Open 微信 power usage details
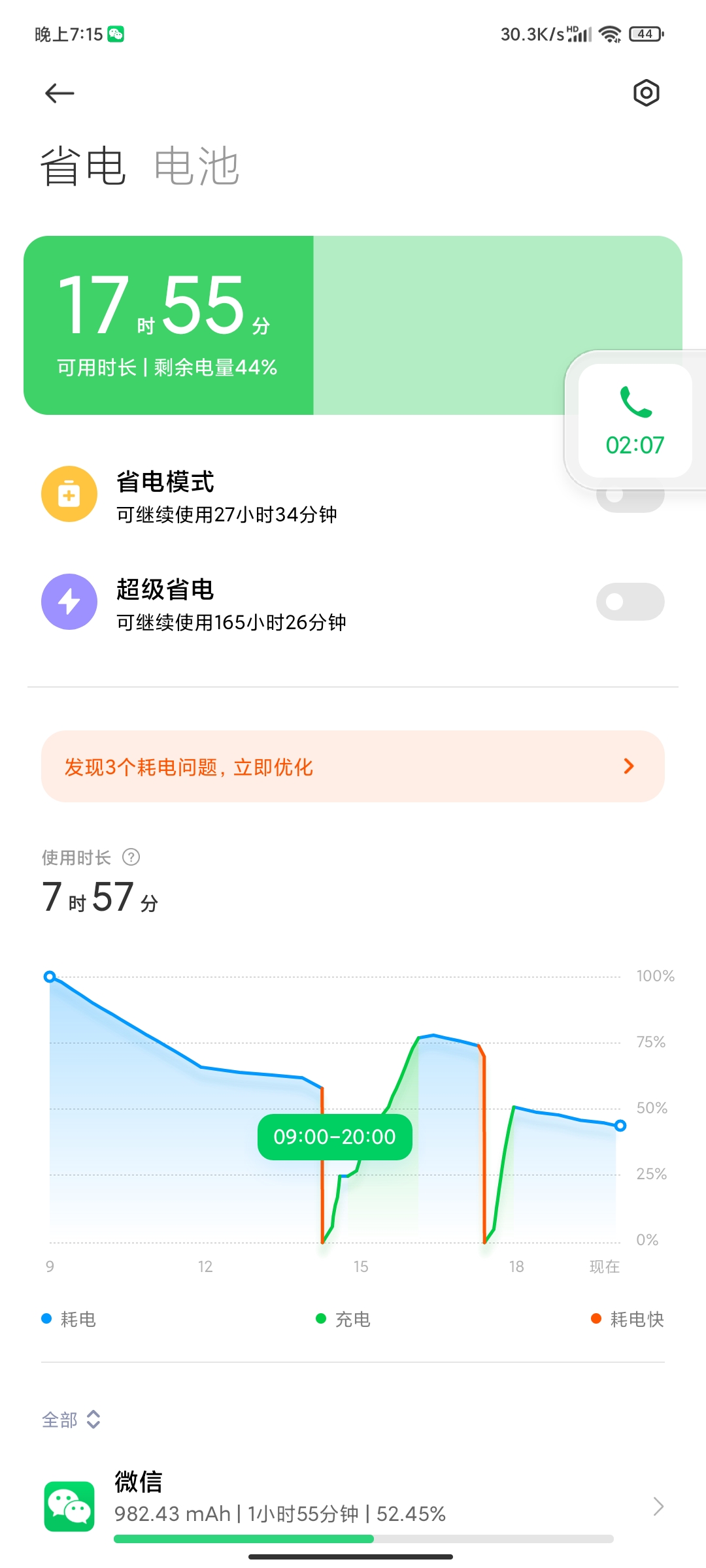The image size is (706, 1568). click(353, 1506)
